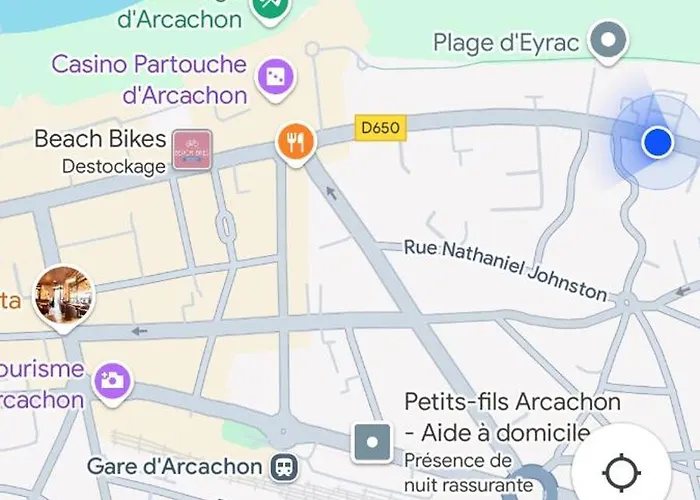Tap the orange restaurant pin

click(295, 143)
